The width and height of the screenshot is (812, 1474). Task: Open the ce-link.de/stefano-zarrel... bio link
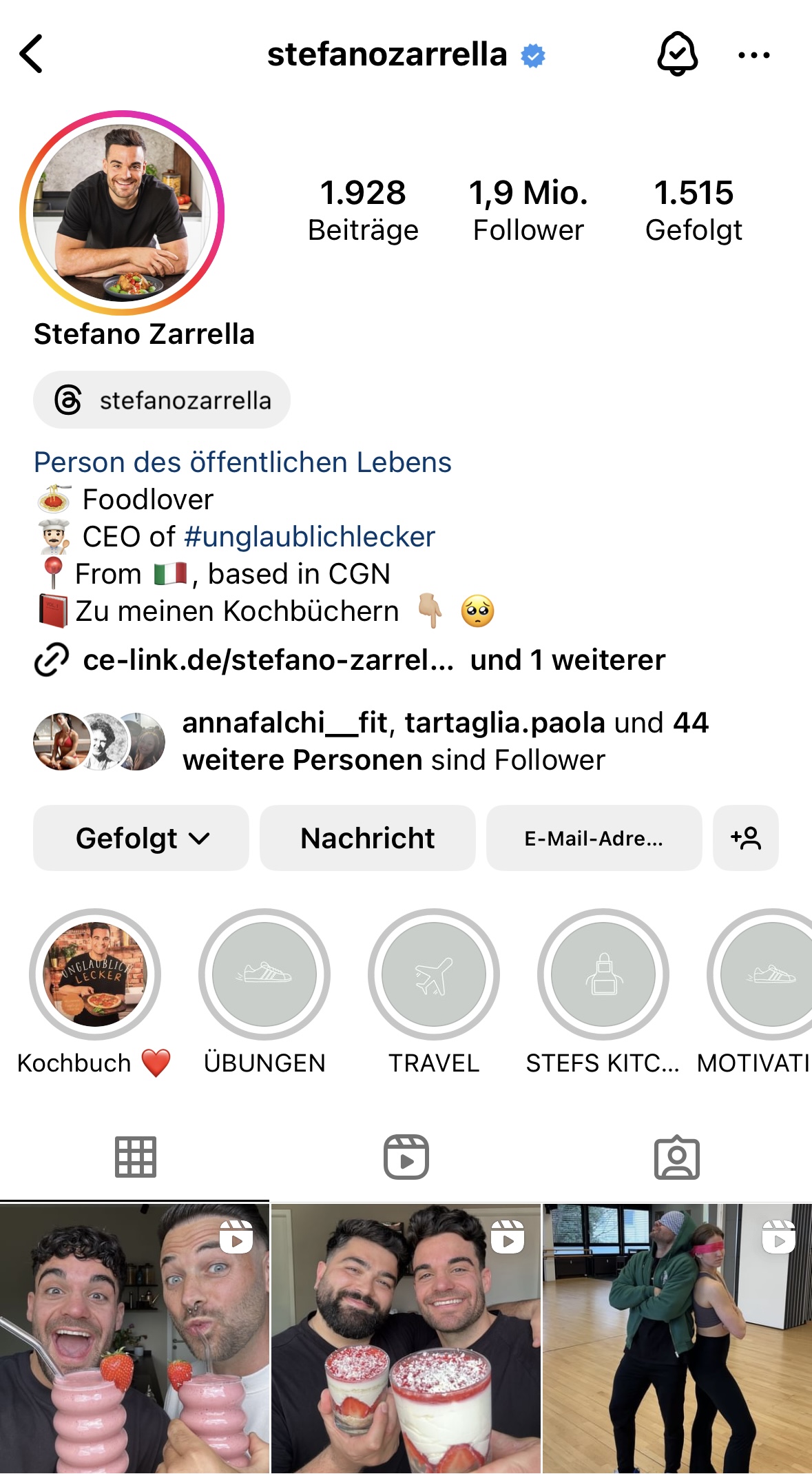(x=269, y=660)
